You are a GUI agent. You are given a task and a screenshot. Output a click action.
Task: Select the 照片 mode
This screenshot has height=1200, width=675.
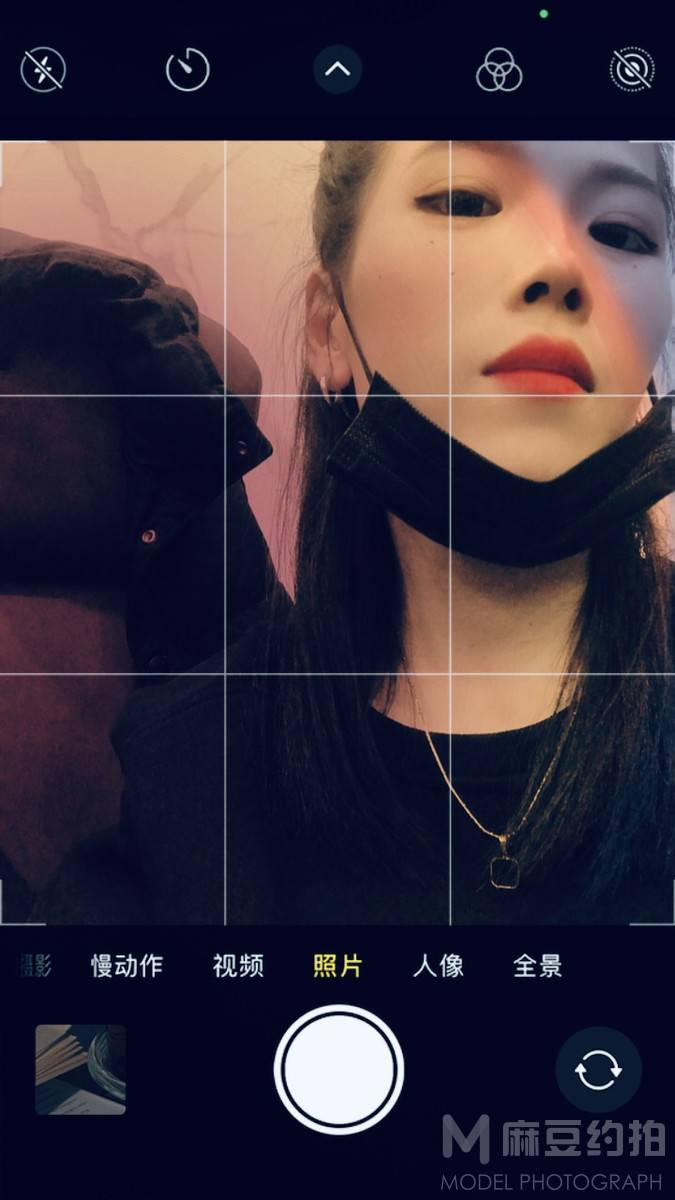pos(338,966)
